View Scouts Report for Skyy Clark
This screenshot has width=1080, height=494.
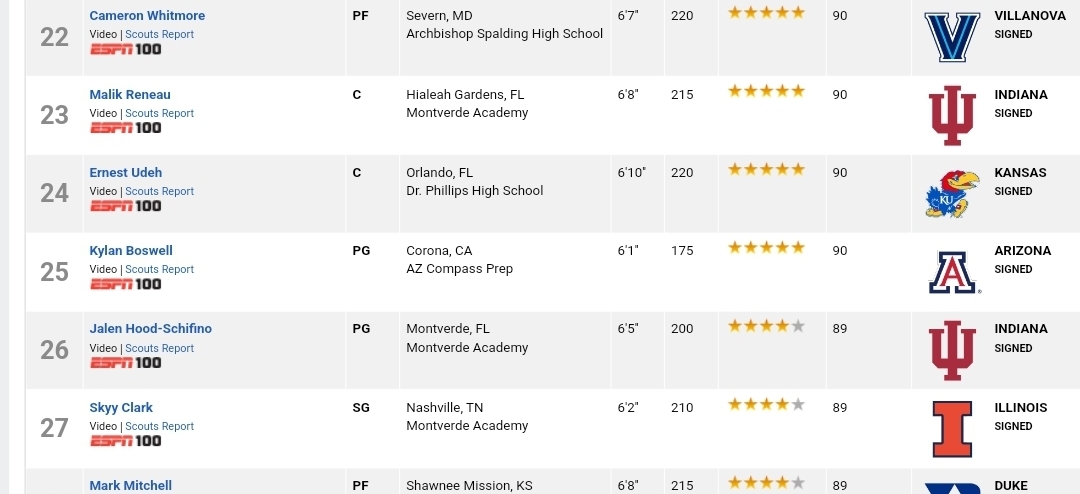pos(160,426)
